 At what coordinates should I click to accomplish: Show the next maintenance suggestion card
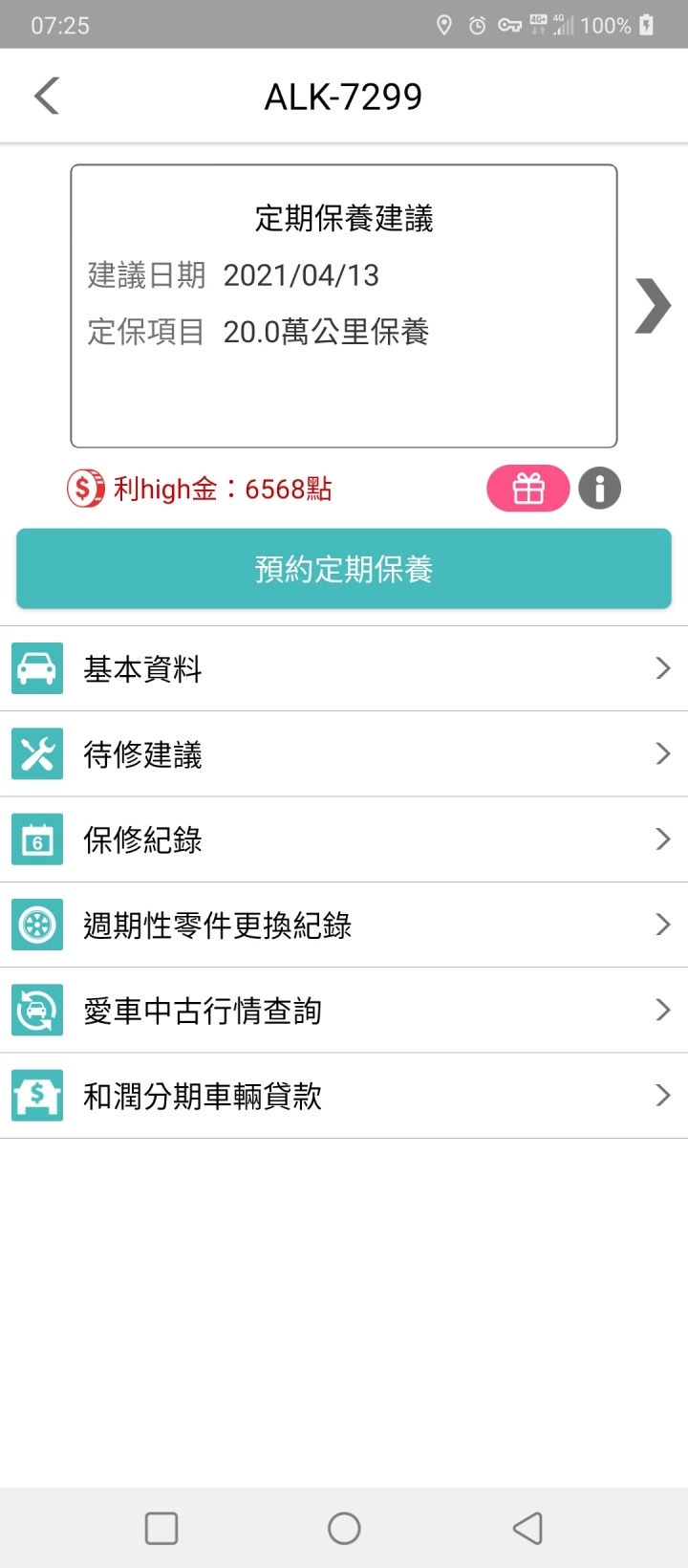coord(653,306)
